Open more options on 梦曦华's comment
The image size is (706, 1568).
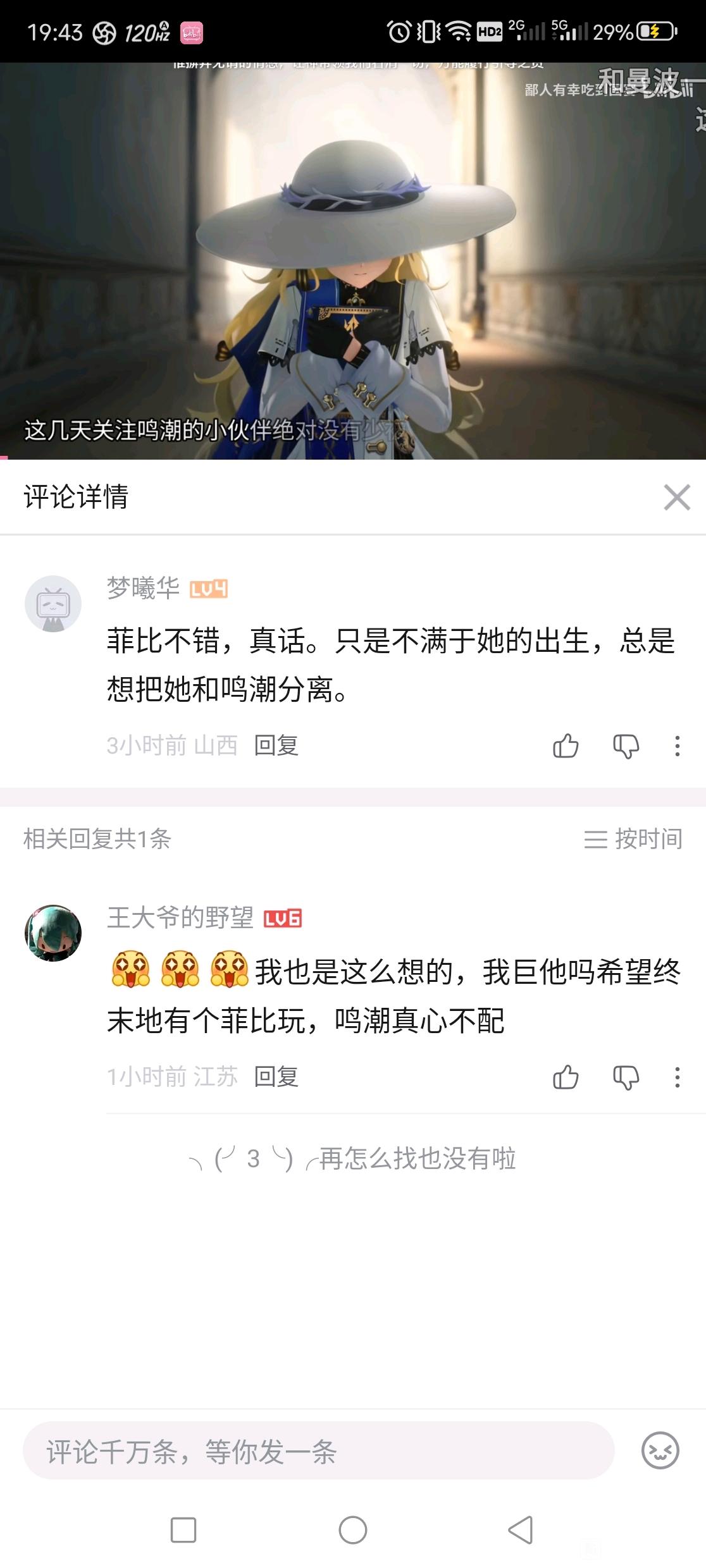(677, 746)
